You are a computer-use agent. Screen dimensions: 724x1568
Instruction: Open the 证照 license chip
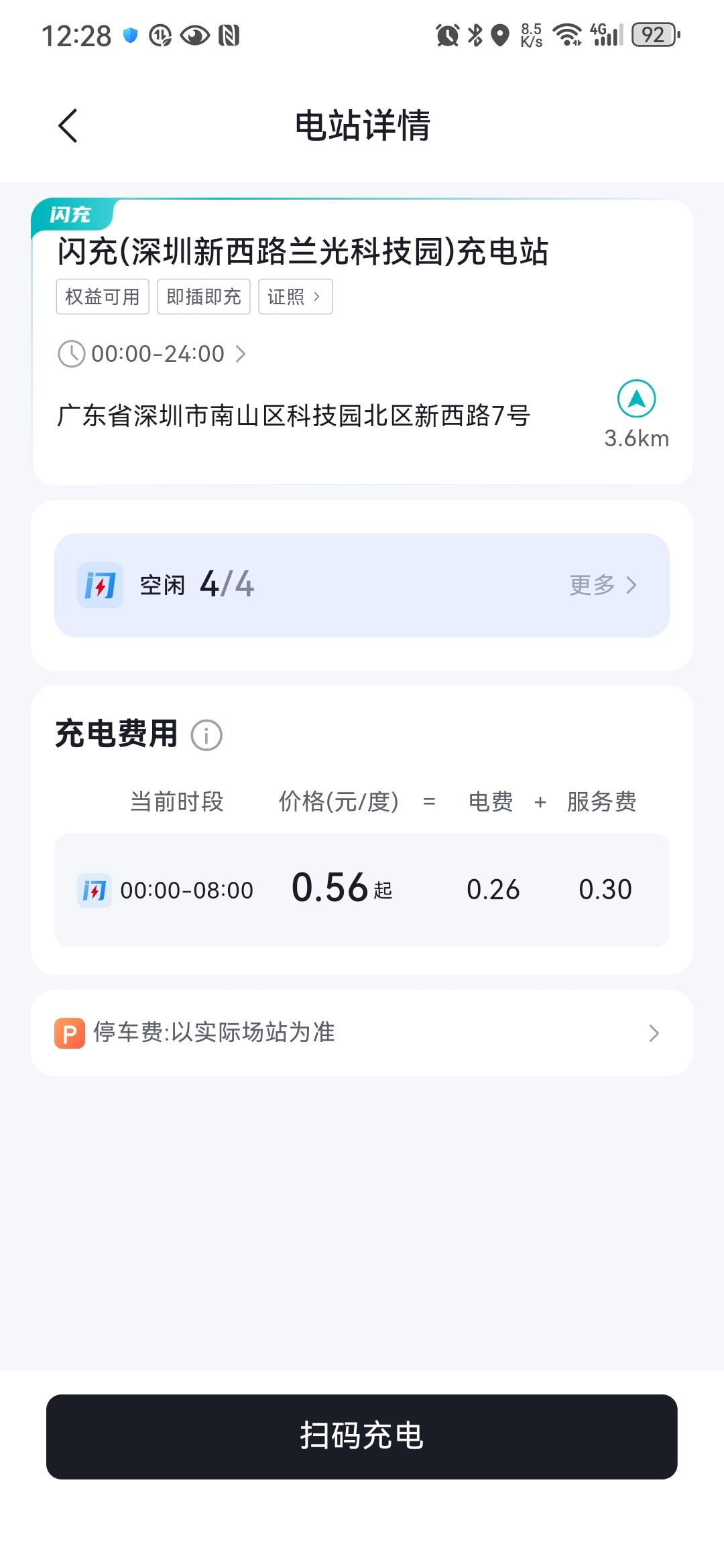296,296
